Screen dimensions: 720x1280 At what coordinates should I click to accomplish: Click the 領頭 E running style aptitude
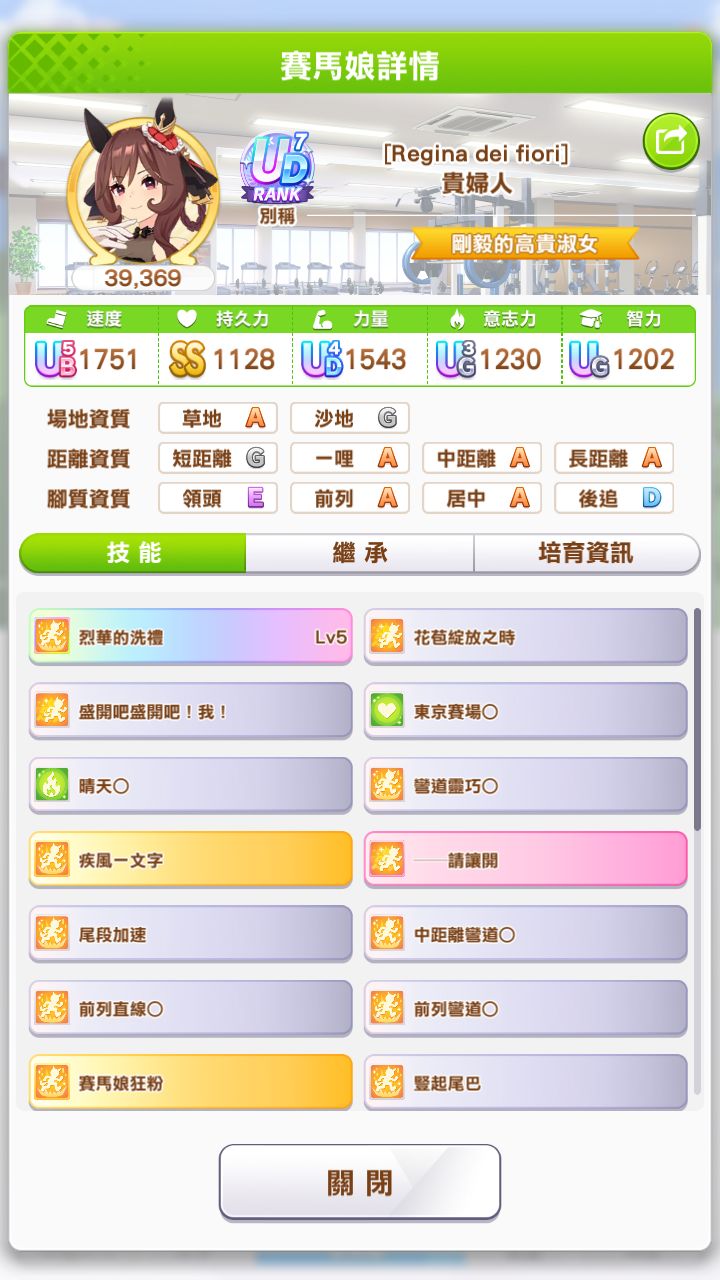pyautogui.click(x=216, y=498)
